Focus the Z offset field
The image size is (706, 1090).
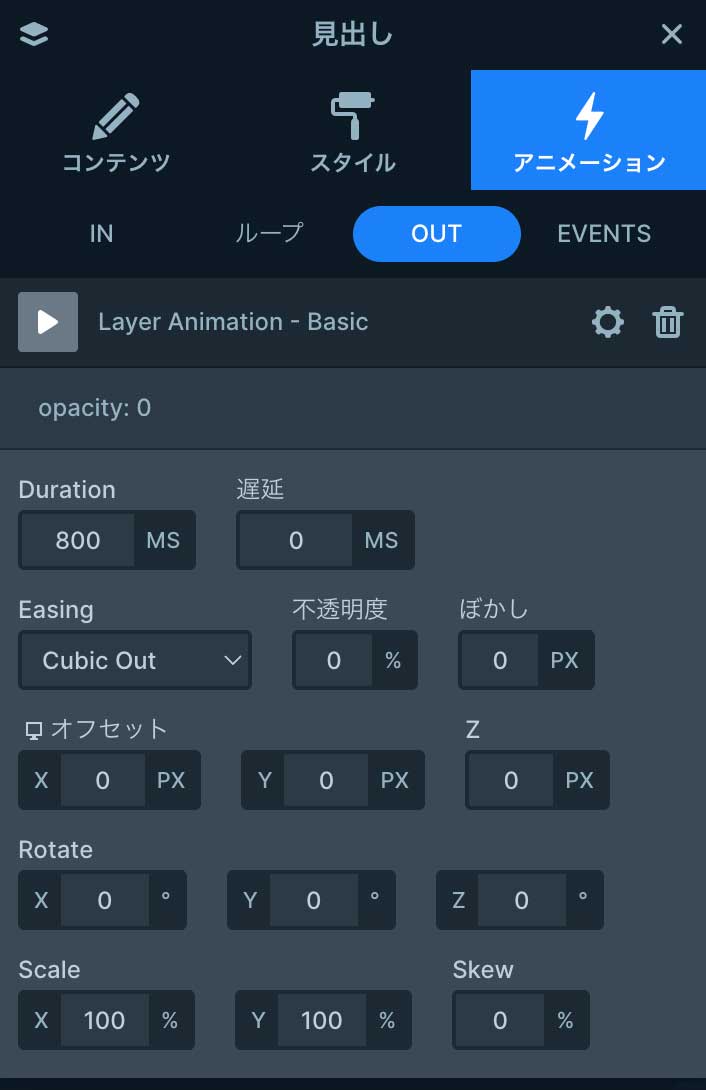click(x=511, y=780)
